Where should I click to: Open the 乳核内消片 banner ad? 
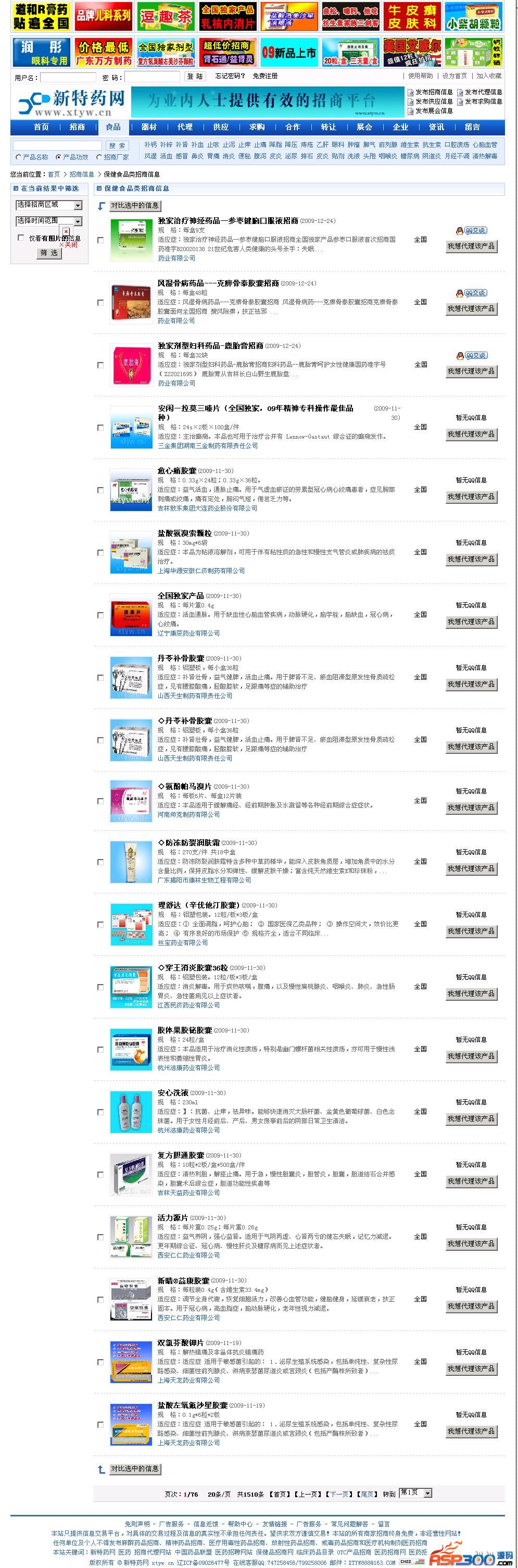pyautogui.click(x=228, y=17)
